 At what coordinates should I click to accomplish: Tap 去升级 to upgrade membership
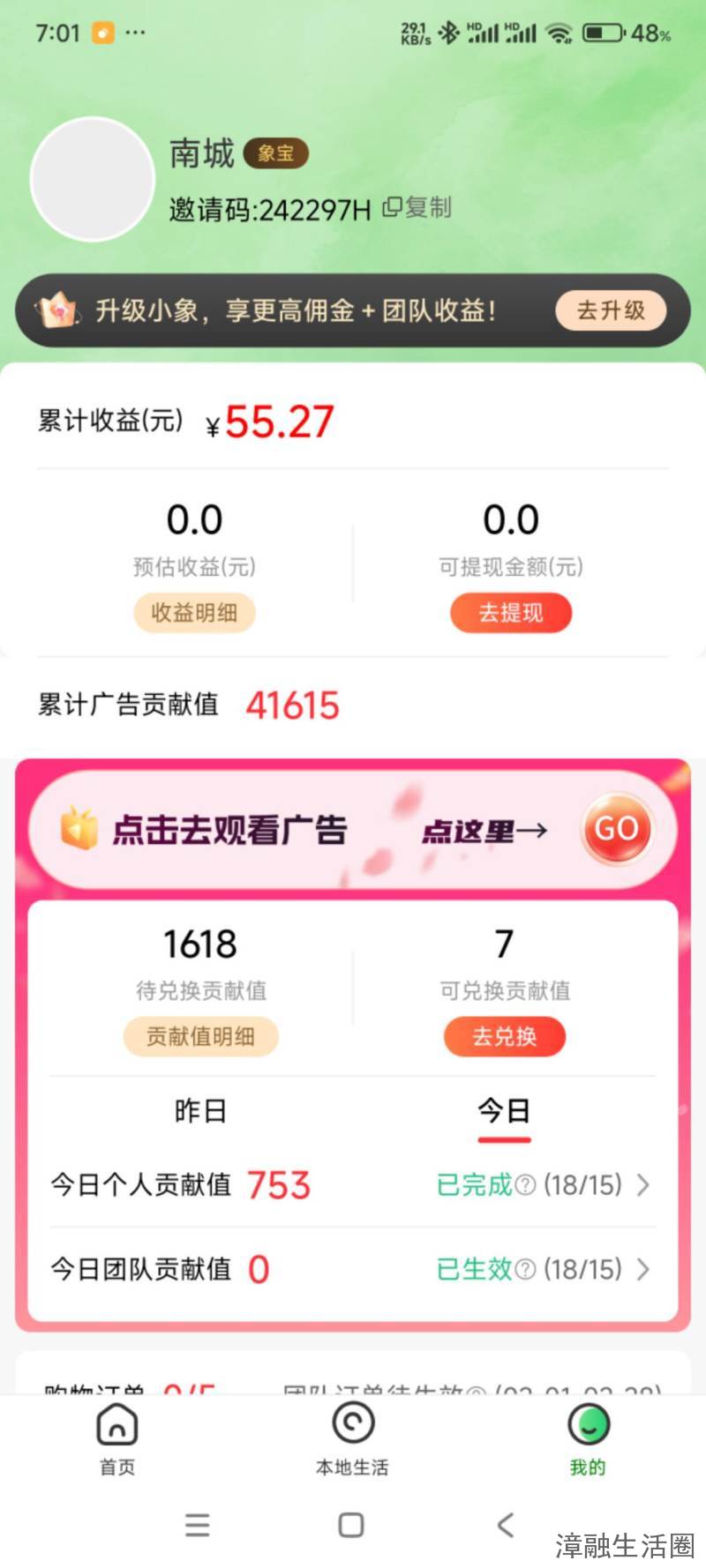pyautogui.click(x=611, y=310)
